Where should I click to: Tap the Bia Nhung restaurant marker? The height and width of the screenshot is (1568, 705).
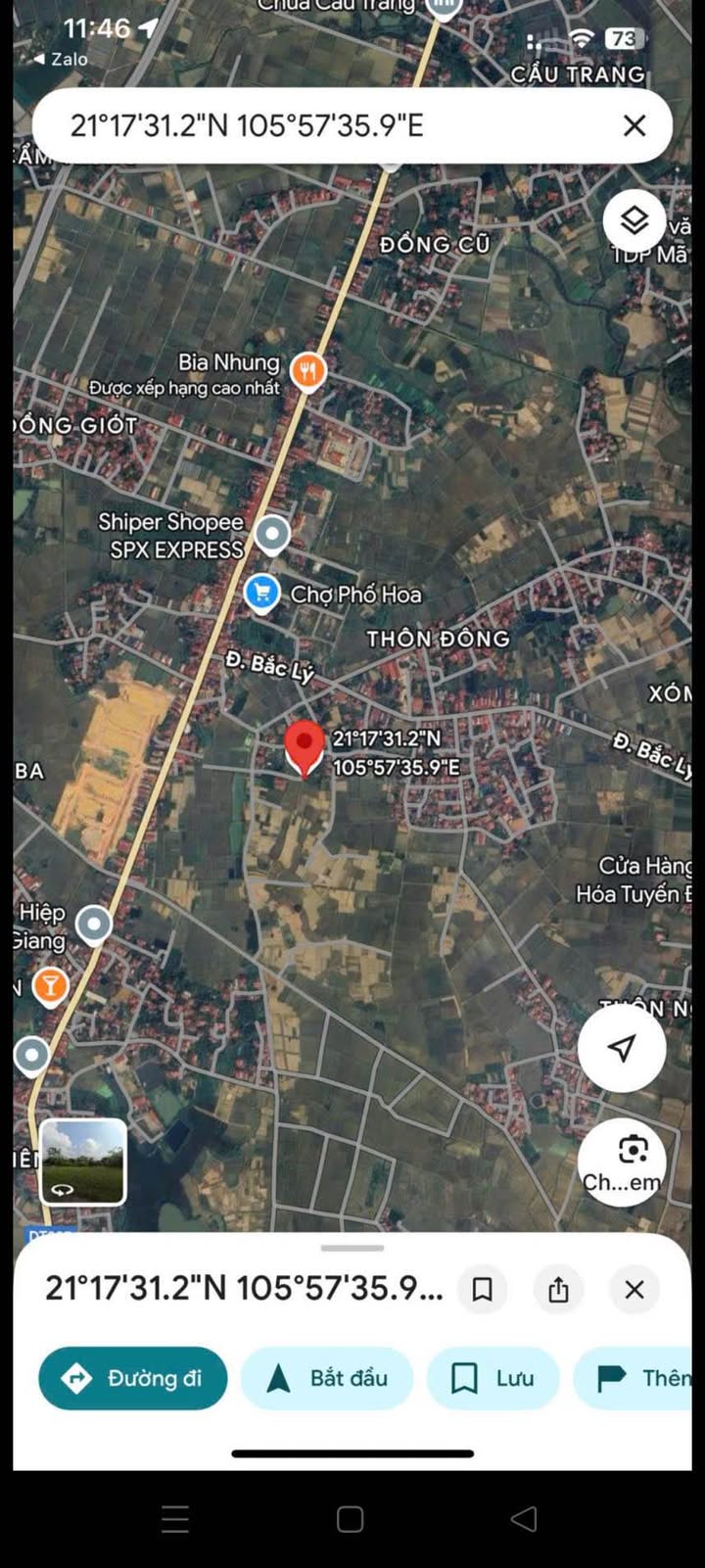308,371
